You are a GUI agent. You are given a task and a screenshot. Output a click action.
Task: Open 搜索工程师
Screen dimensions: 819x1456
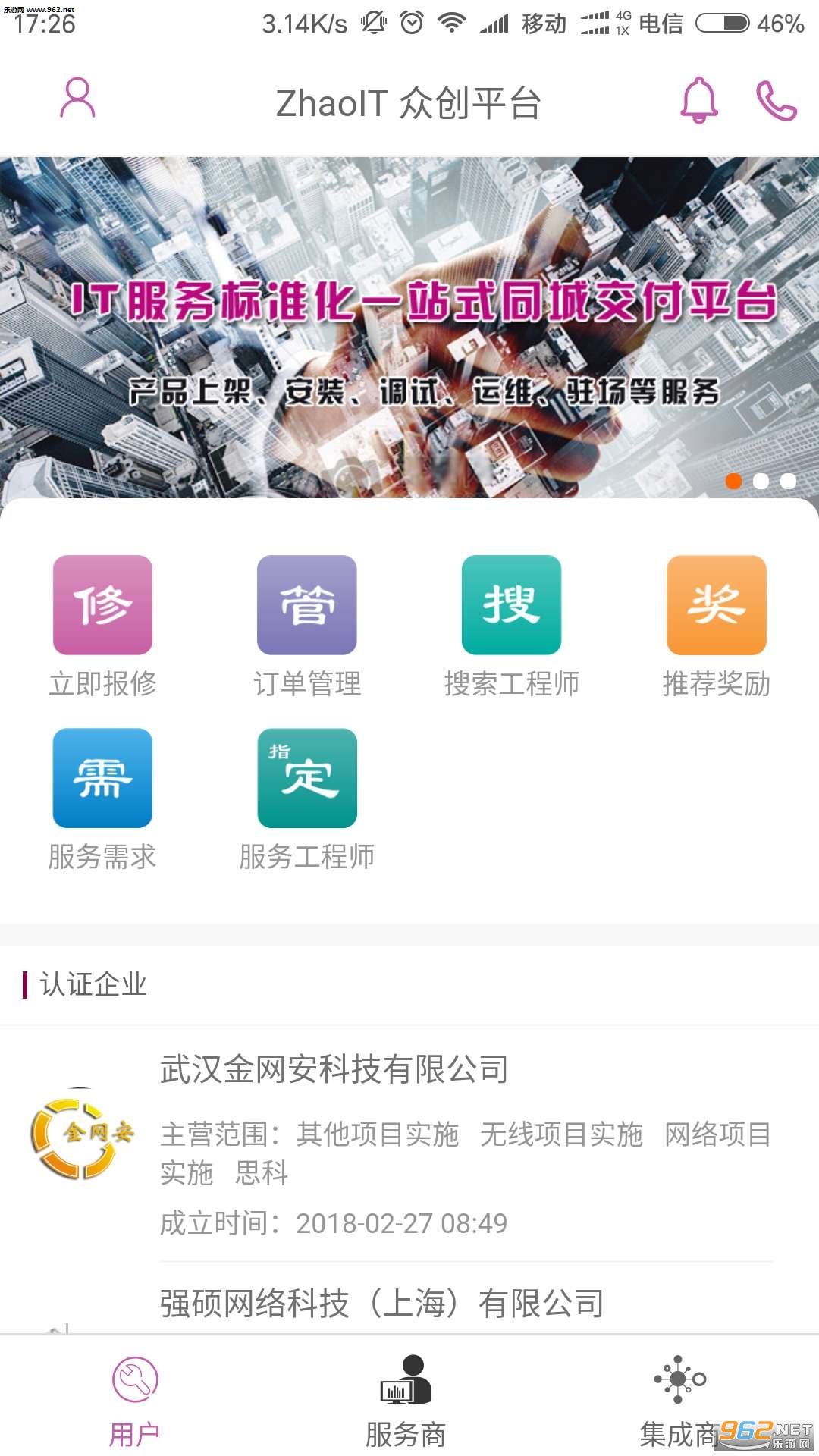pos(512,626)
